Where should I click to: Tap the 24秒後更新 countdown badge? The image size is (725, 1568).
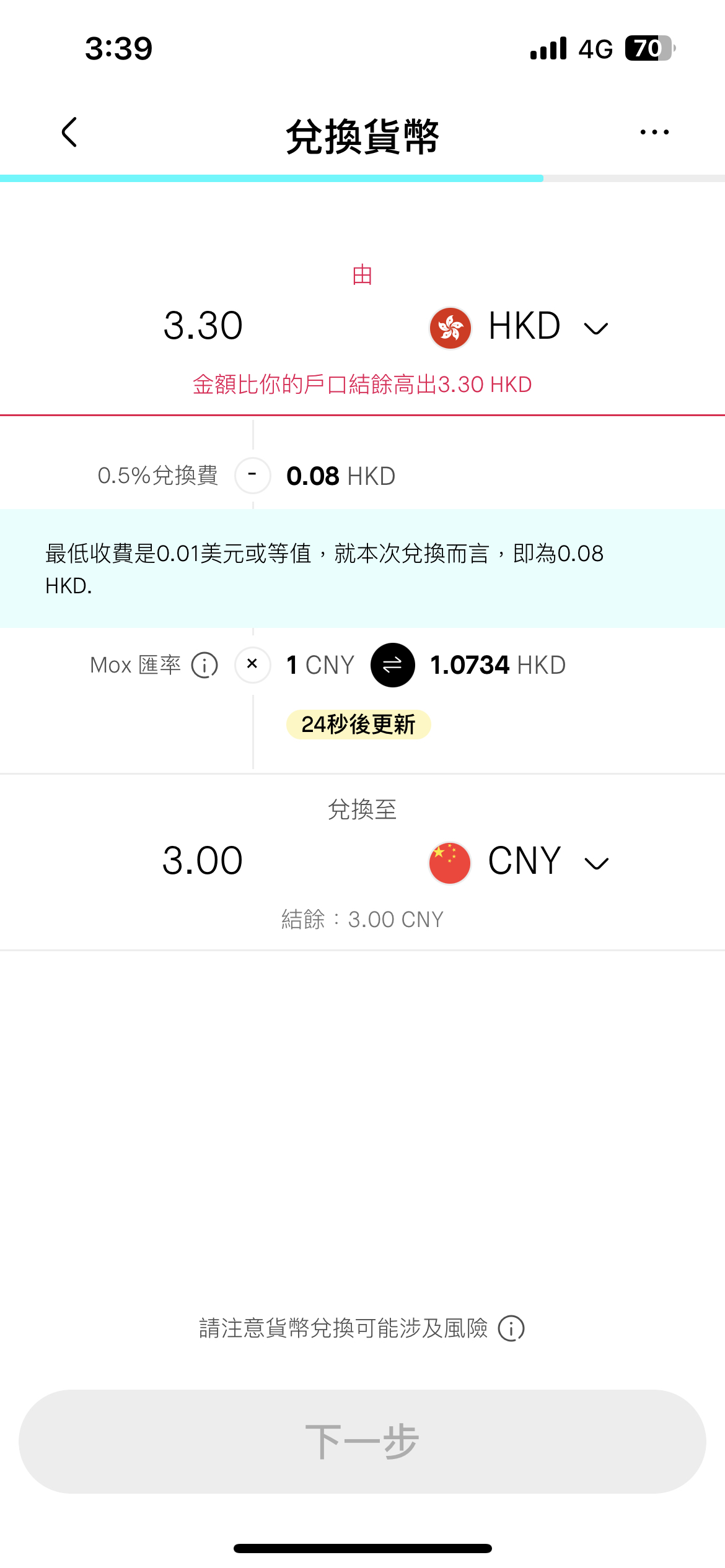click(x=358, y=725)
